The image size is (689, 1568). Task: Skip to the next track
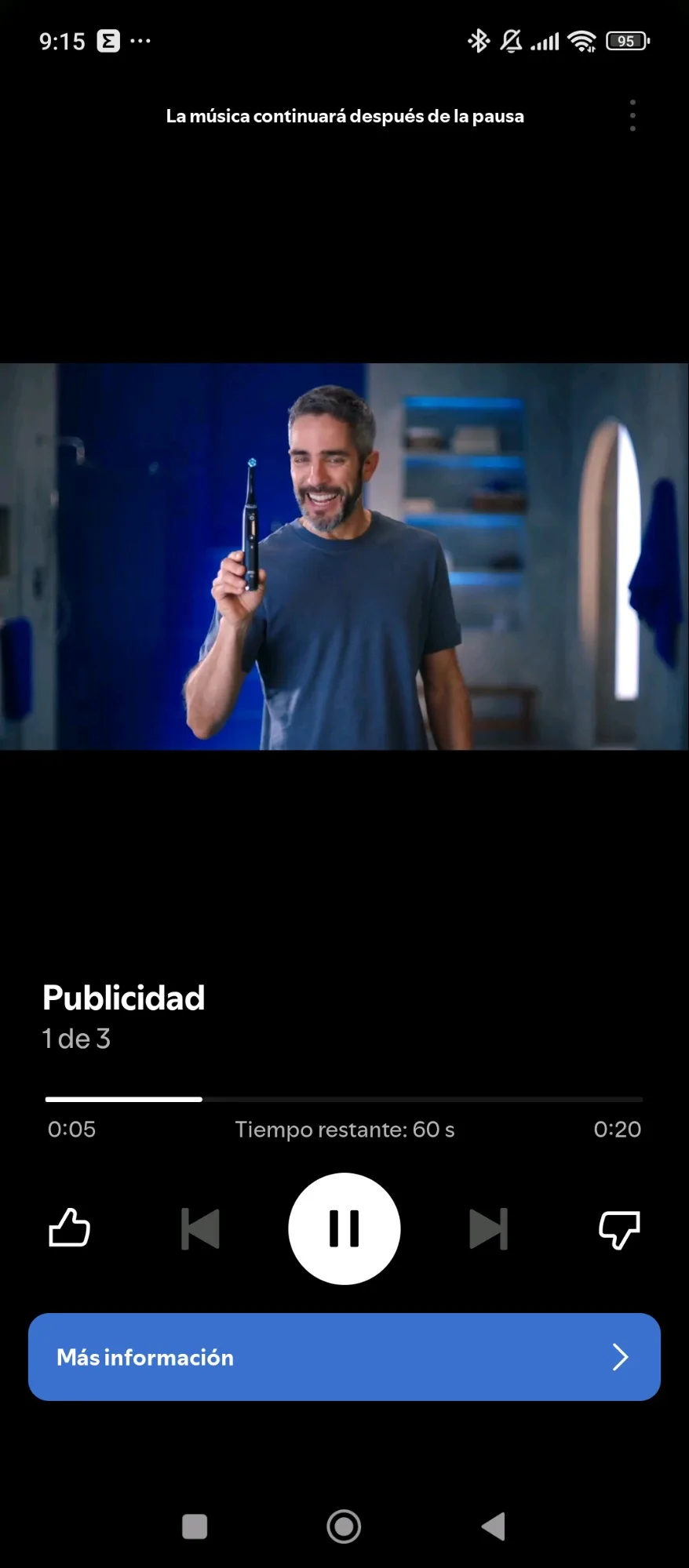(x=488, y=1228)
